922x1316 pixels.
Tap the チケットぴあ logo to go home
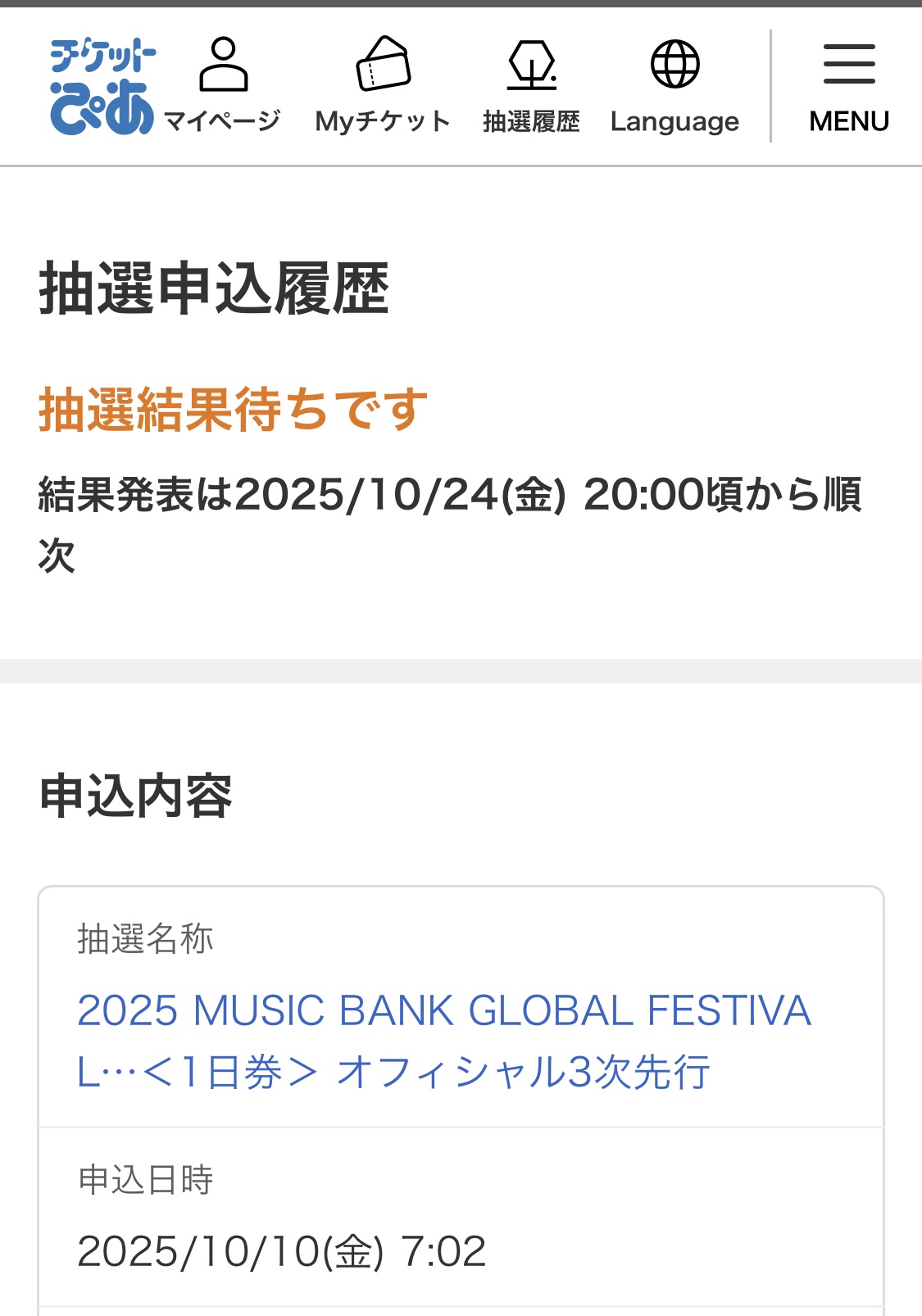[x=102, y=86]
